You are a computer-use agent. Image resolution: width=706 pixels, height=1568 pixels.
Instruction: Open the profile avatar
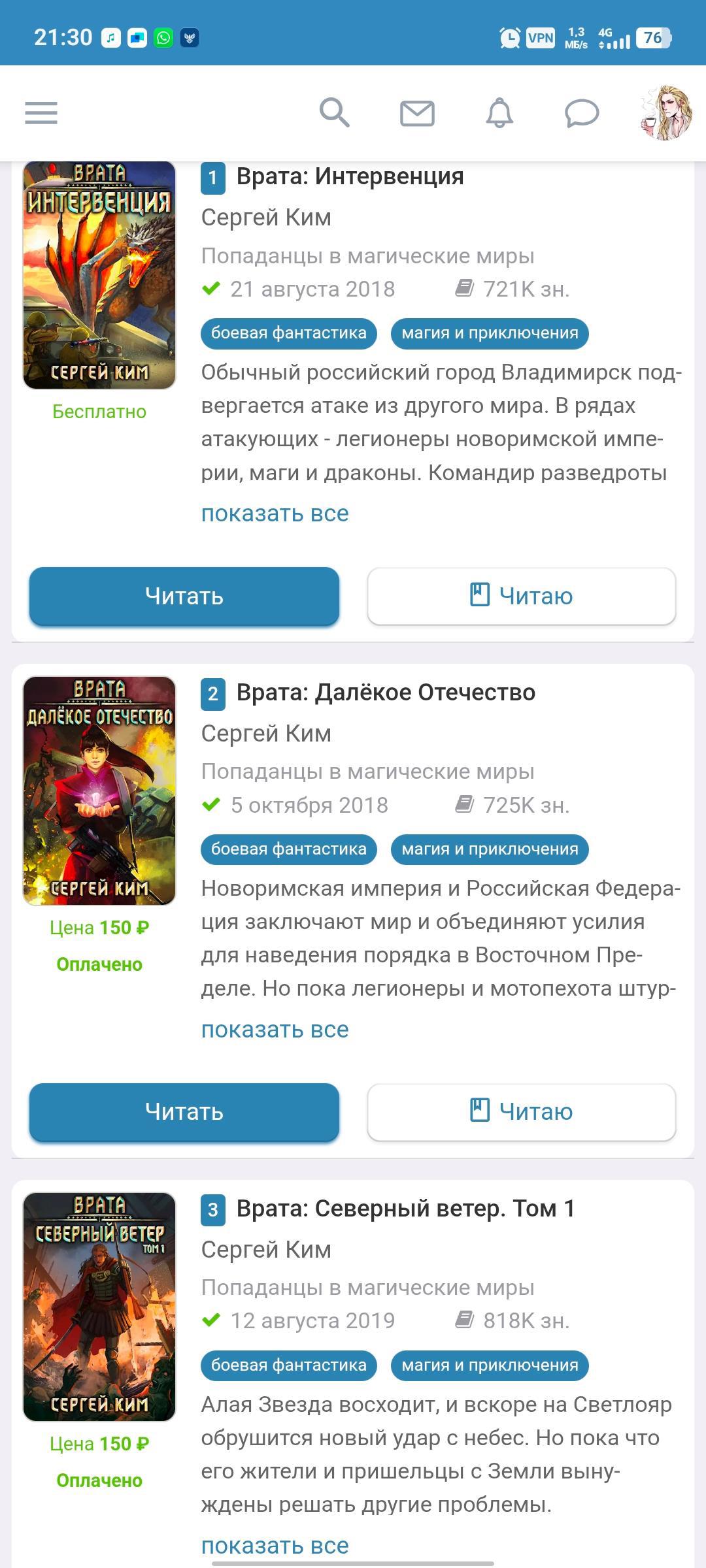pyautogui.click(x=665, y=113)
